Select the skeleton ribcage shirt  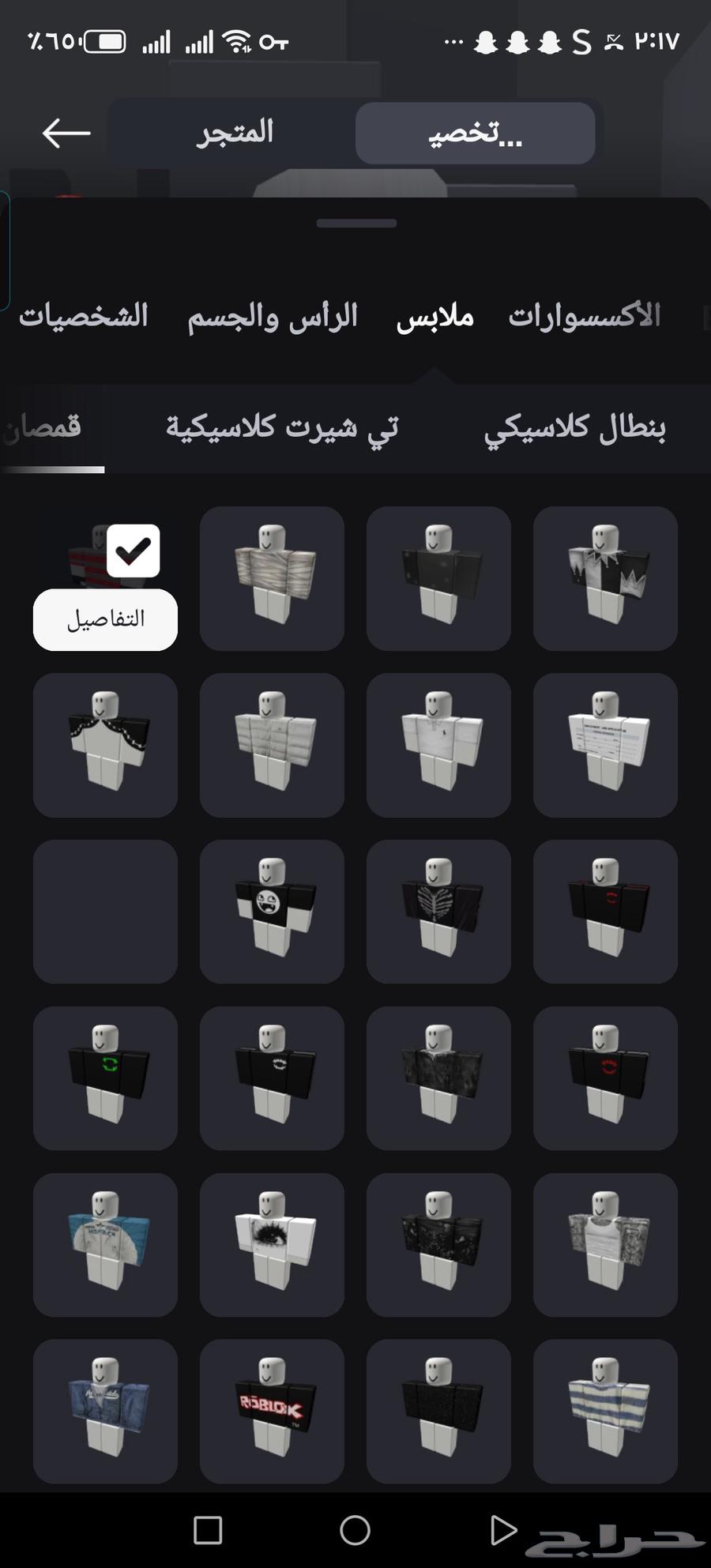click(438, 912)
